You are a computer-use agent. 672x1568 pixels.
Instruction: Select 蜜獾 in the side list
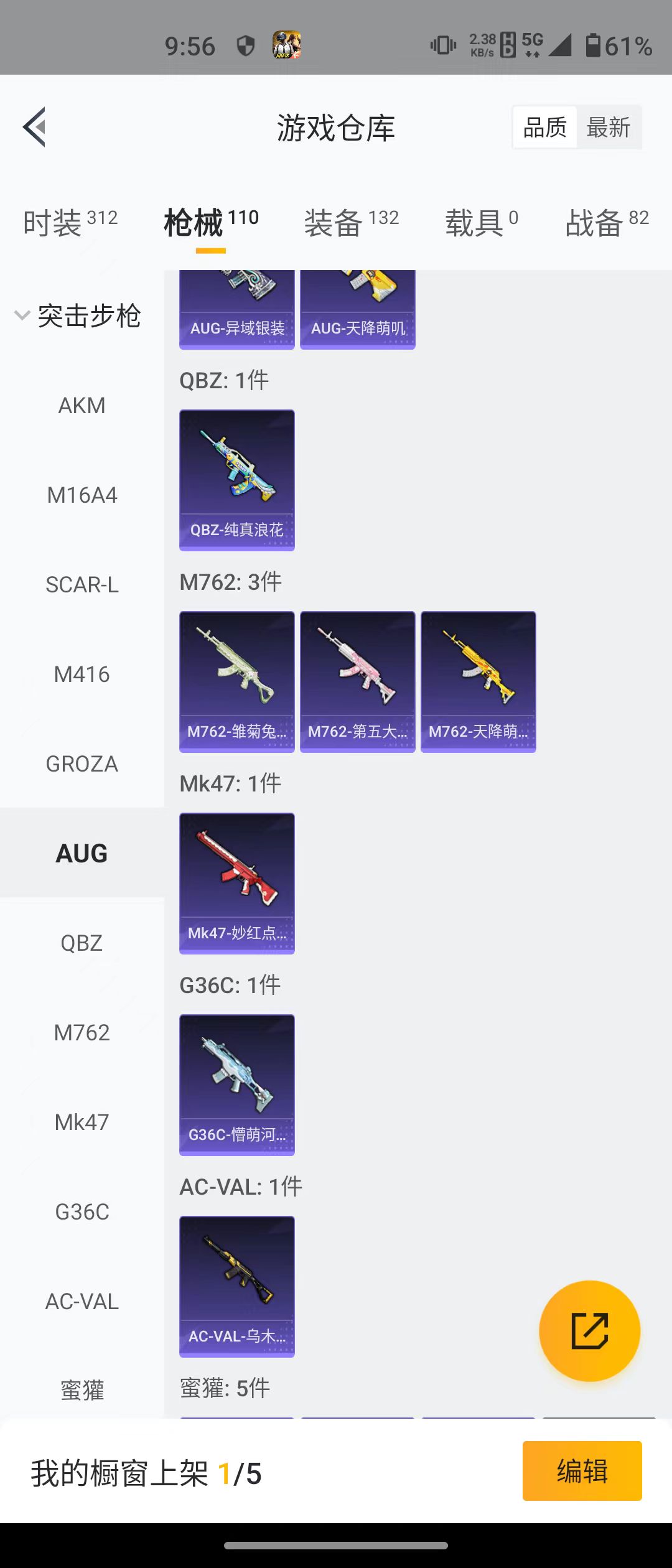[82, 1390]
